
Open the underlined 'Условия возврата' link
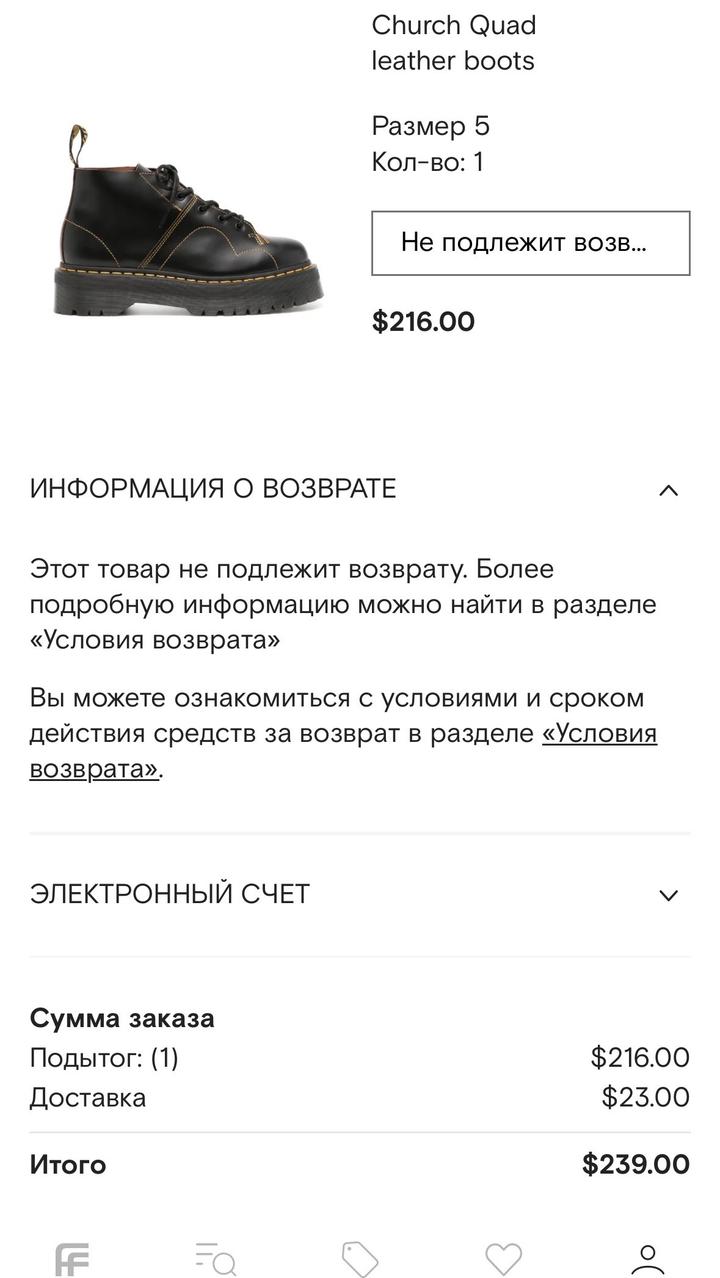[600, 733]
